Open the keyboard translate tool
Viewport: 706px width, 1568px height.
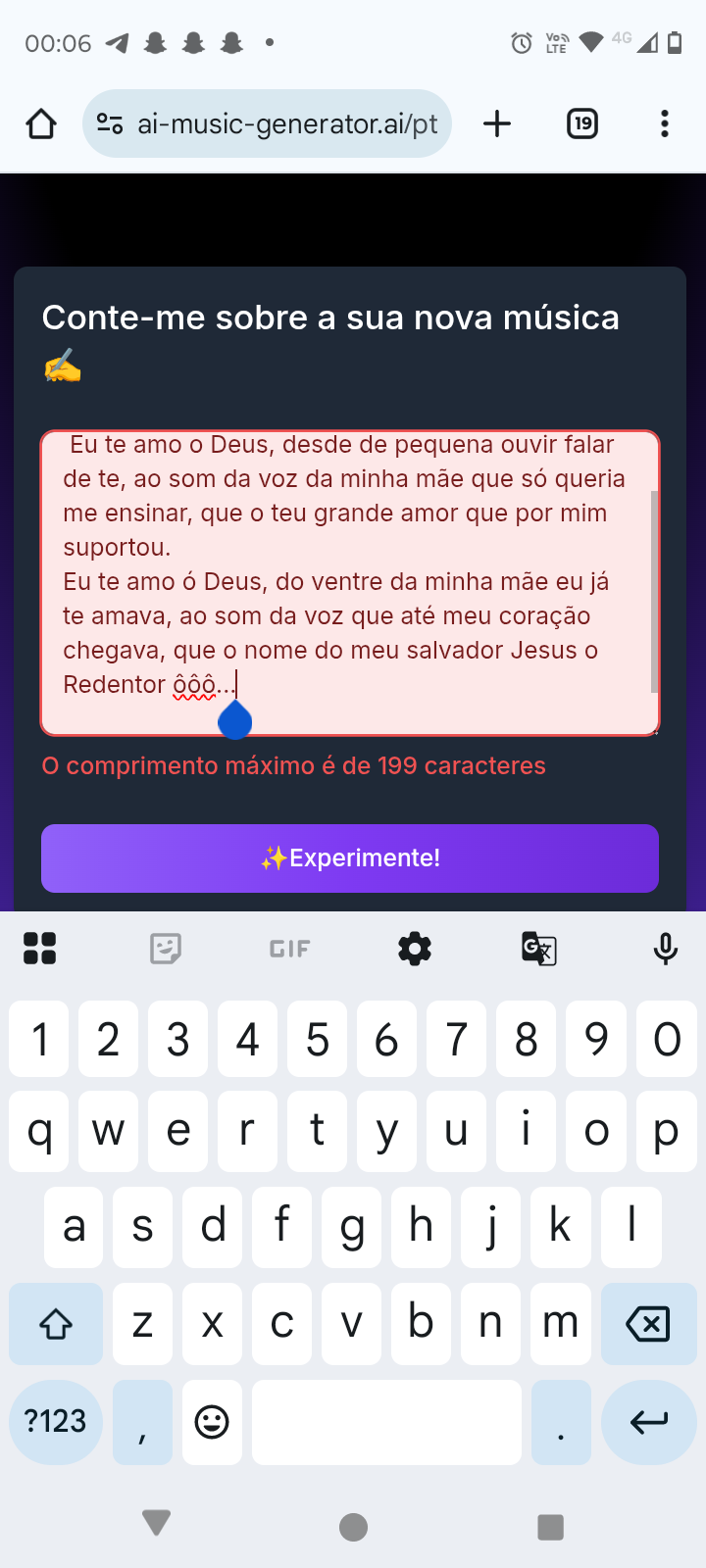click(539, 949)
